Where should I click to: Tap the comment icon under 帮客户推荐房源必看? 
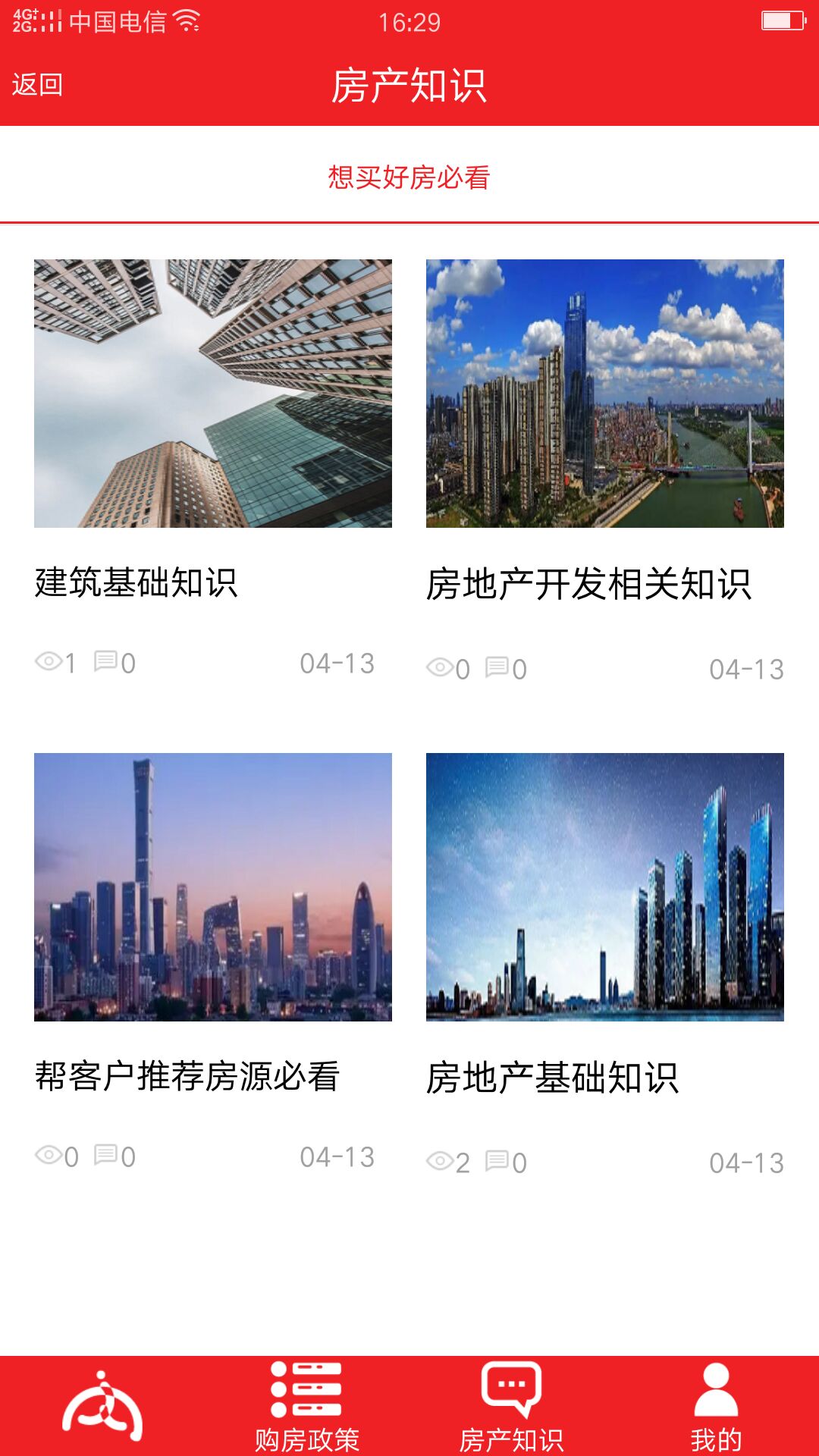(104, 1156)
